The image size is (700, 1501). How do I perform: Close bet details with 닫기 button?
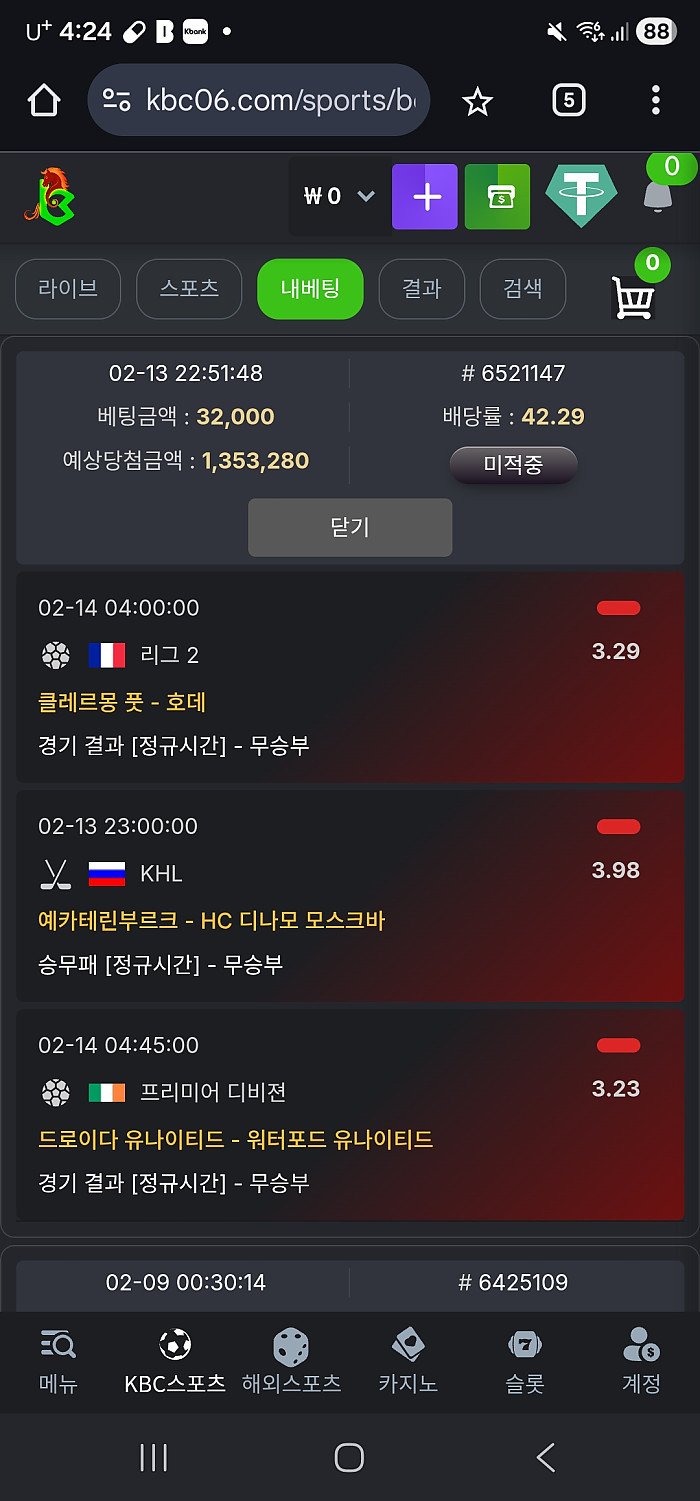click(x=350, y=527)
